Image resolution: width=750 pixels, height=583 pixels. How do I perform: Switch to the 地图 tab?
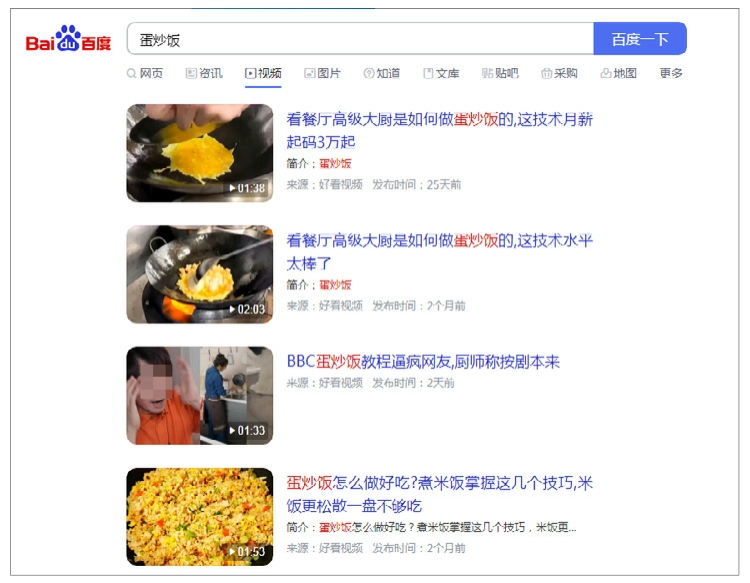(618, 73)
